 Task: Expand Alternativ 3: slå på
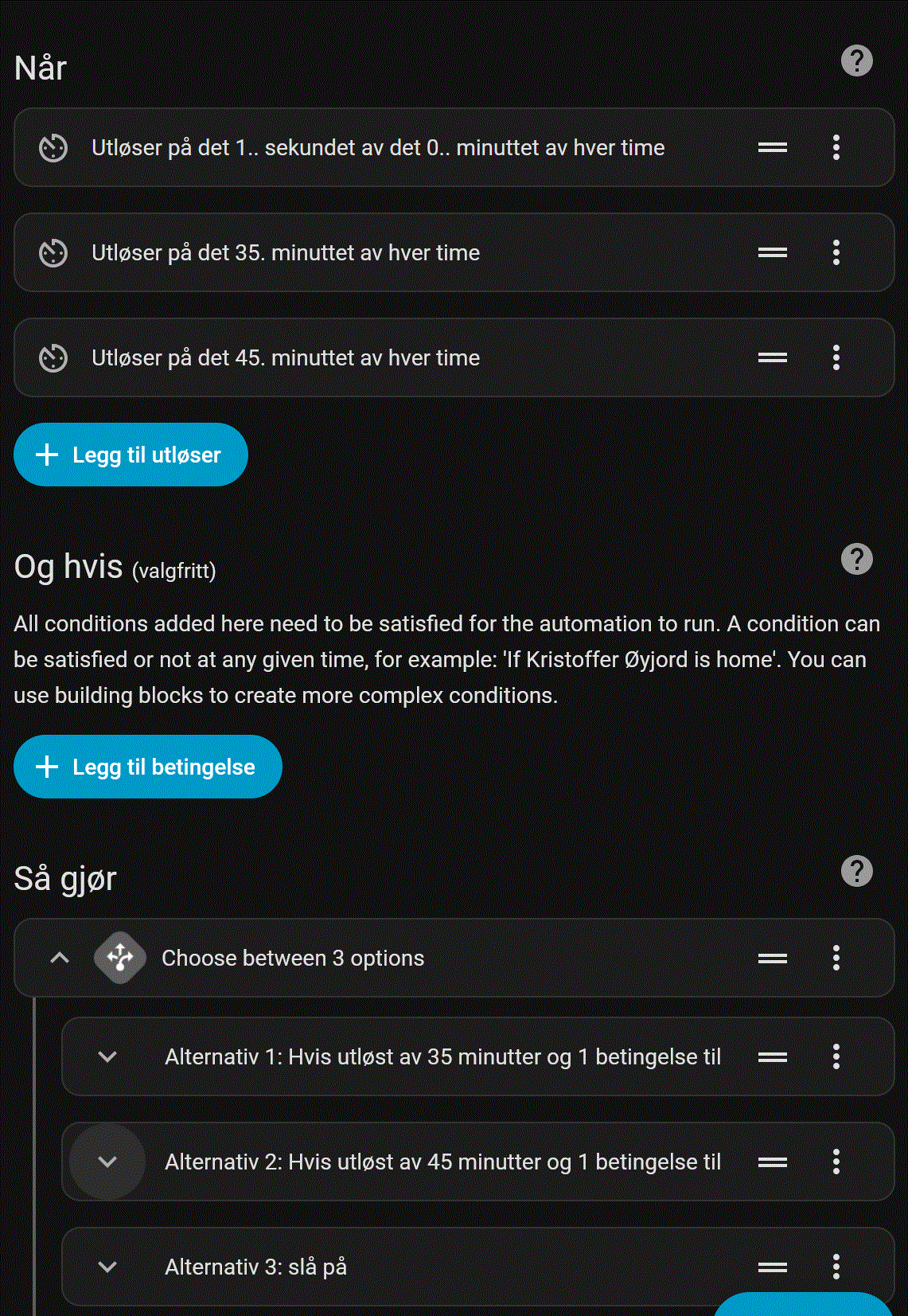(107, 1267)
